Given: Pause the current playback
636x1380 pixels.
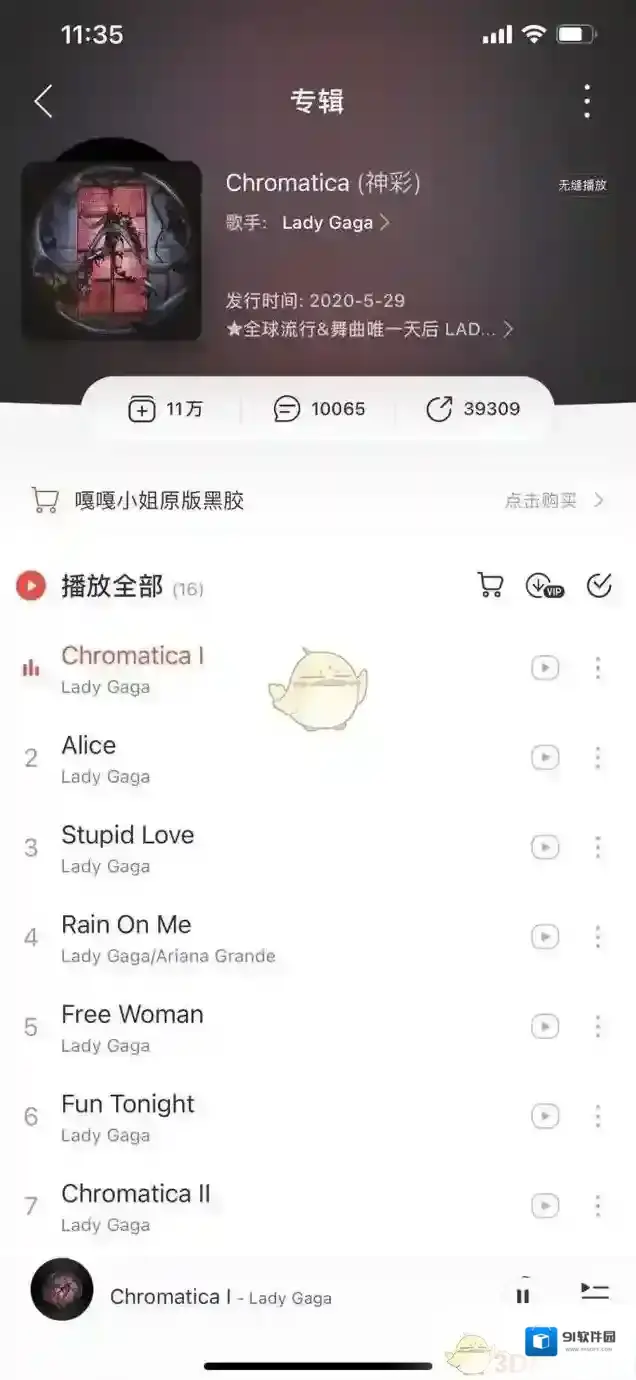Looking at the screenshot, I should tap(523, 1296).
